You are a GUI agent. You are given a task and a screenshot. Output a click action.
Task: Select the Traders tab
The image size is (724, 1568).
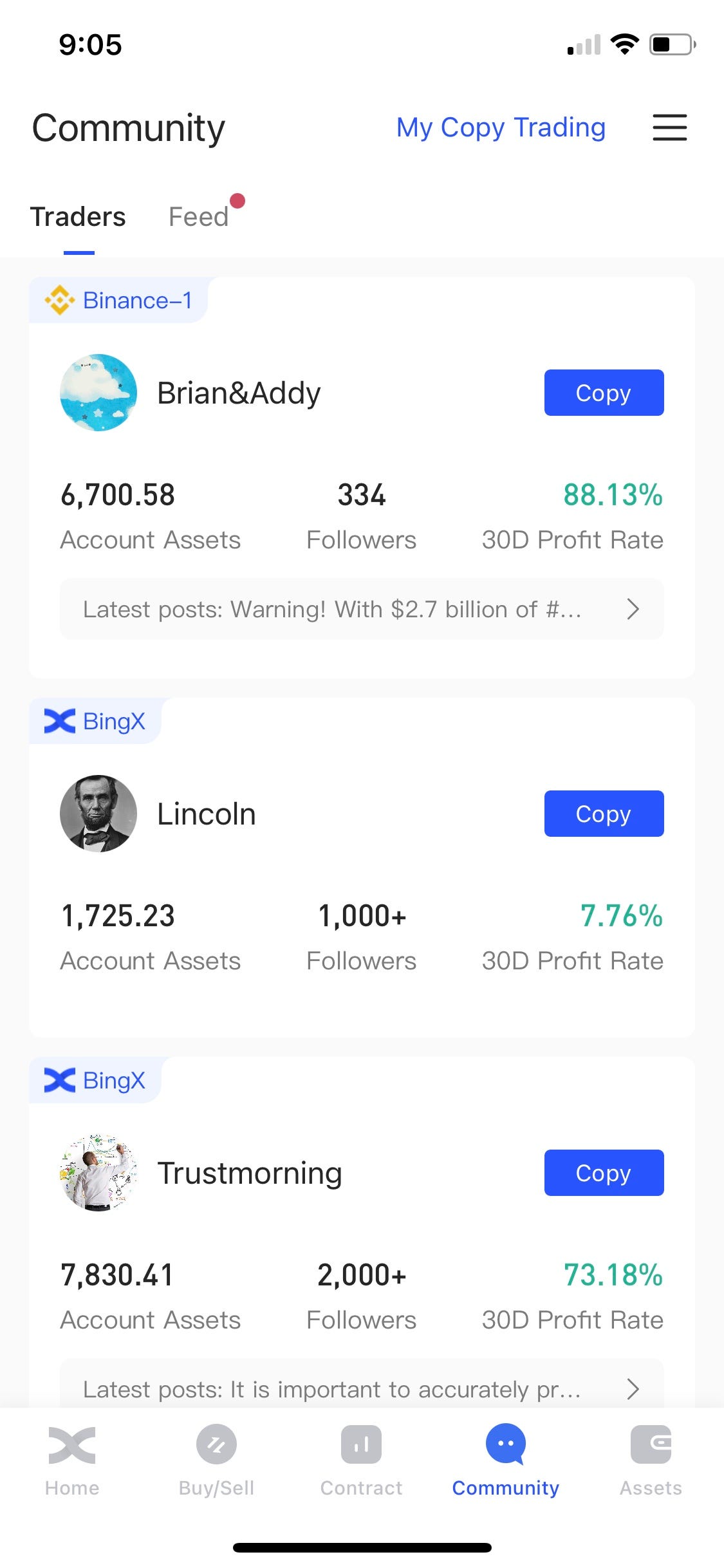click(x=78, y=217)
